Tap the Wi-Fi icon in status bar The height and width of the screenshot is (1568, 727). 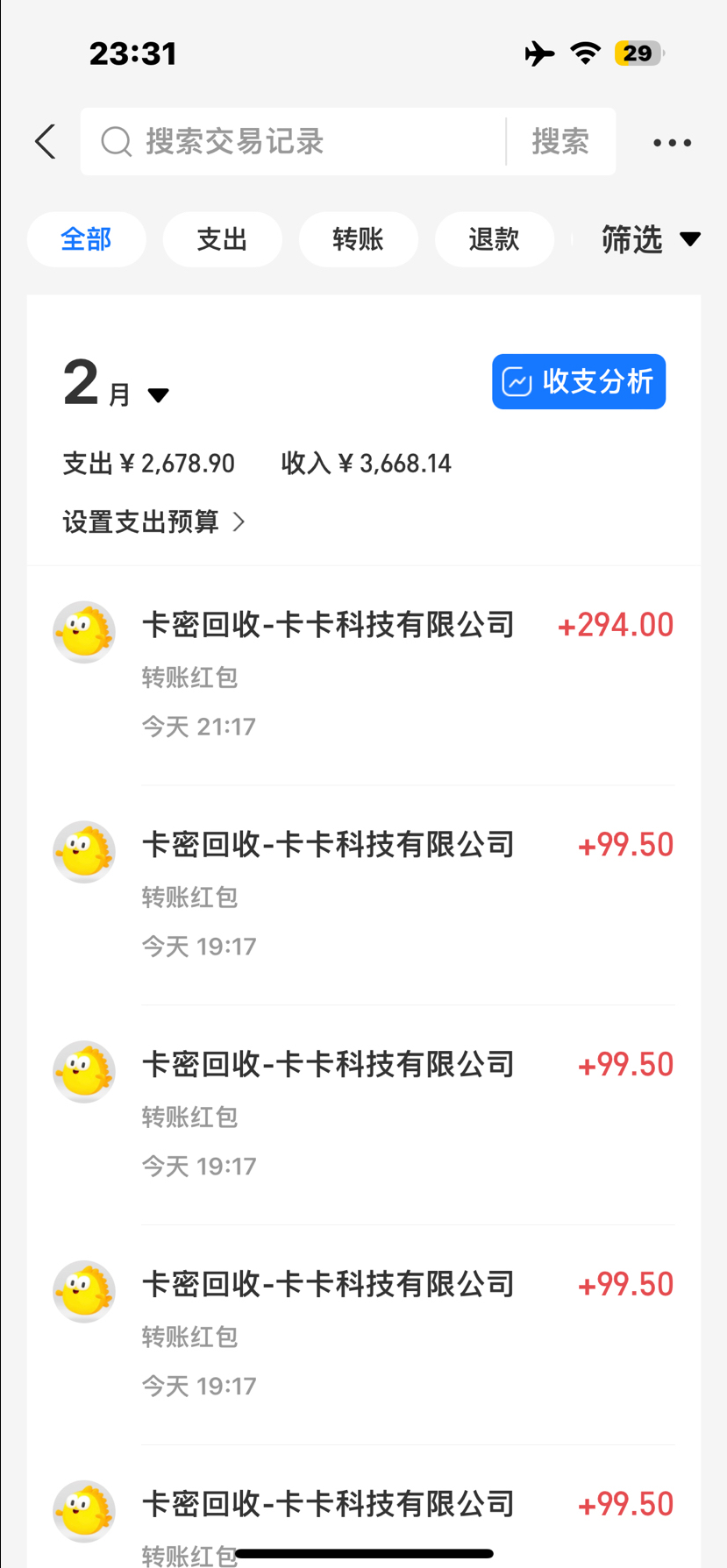[585, 53]
